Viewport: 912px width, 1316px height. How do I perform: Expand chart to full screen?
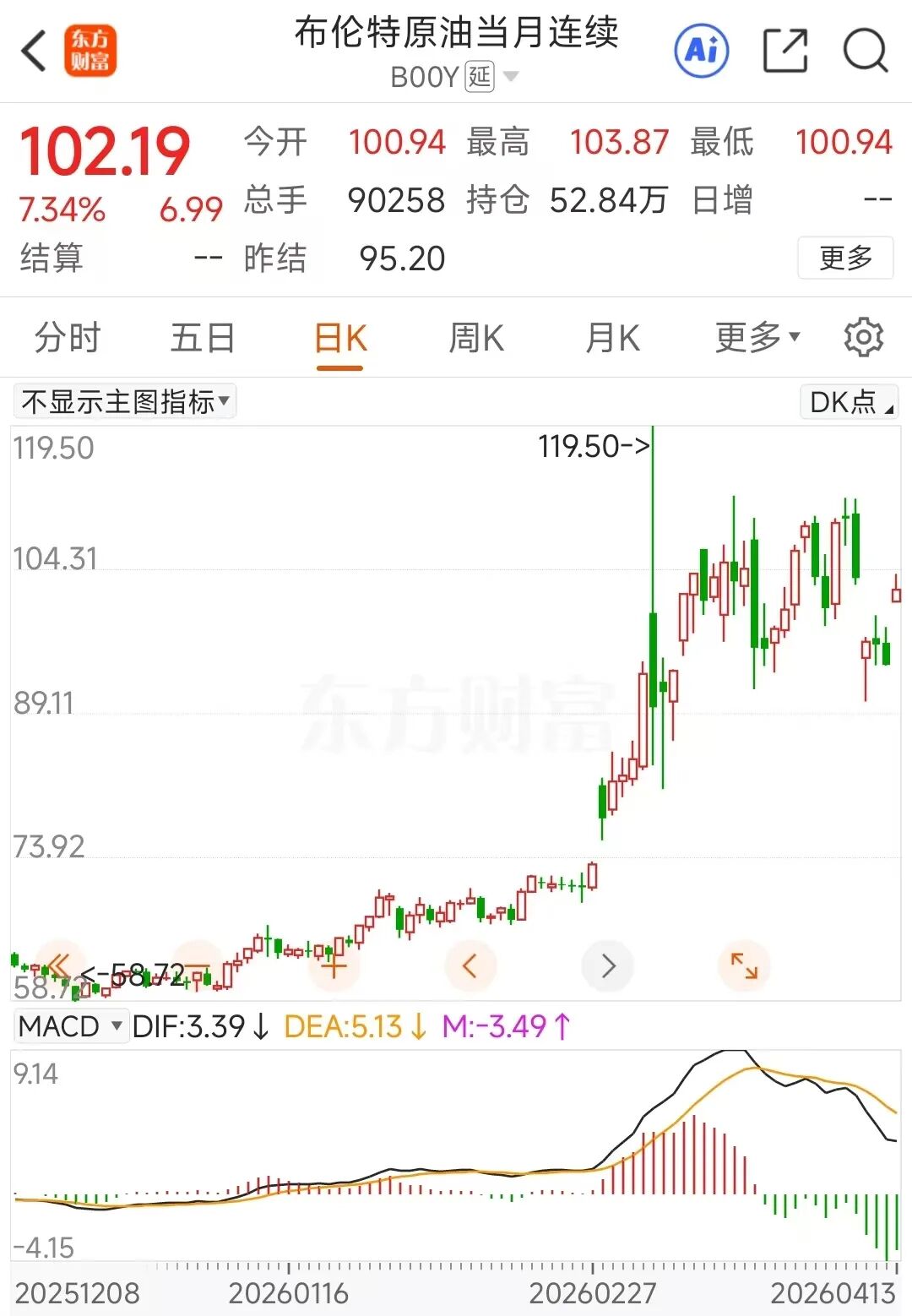coord(744,965)
